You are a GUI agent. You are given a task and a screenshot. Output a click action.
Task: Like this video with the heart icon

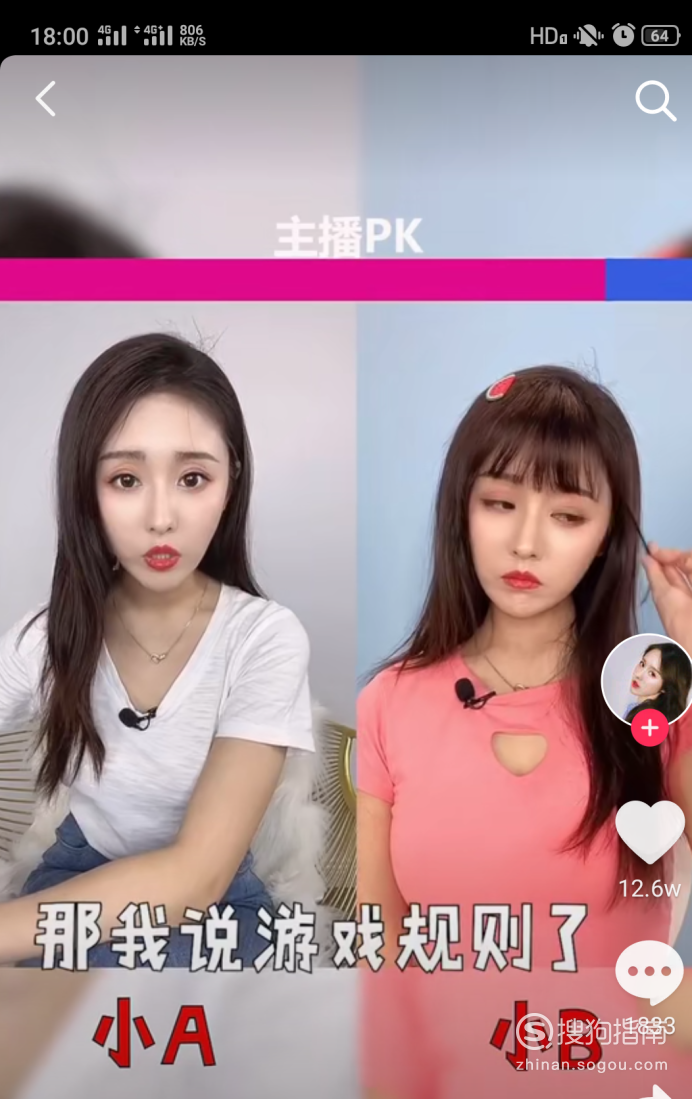tap(649, 831)
